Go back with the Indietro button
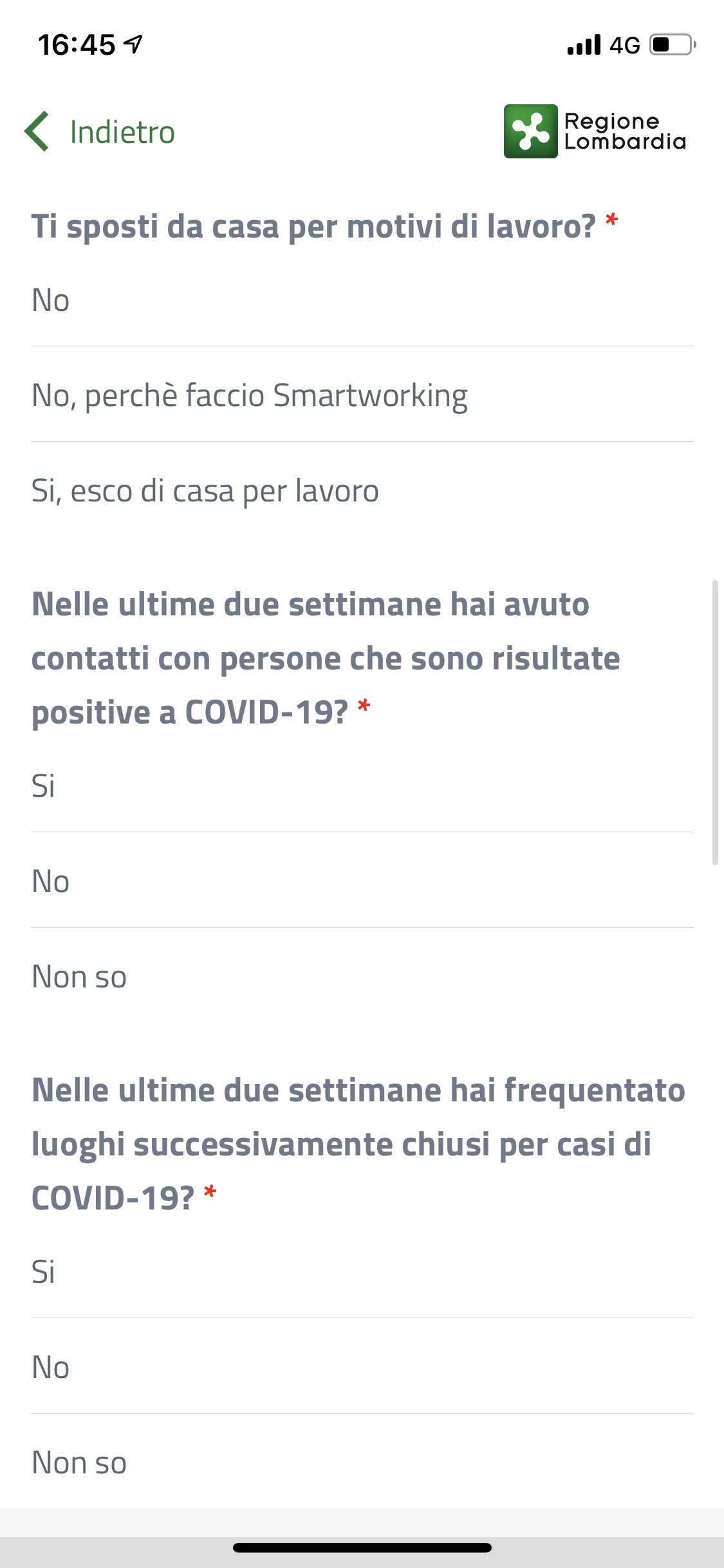Screen dimensions: 724x1568 [x=100, y=132]
